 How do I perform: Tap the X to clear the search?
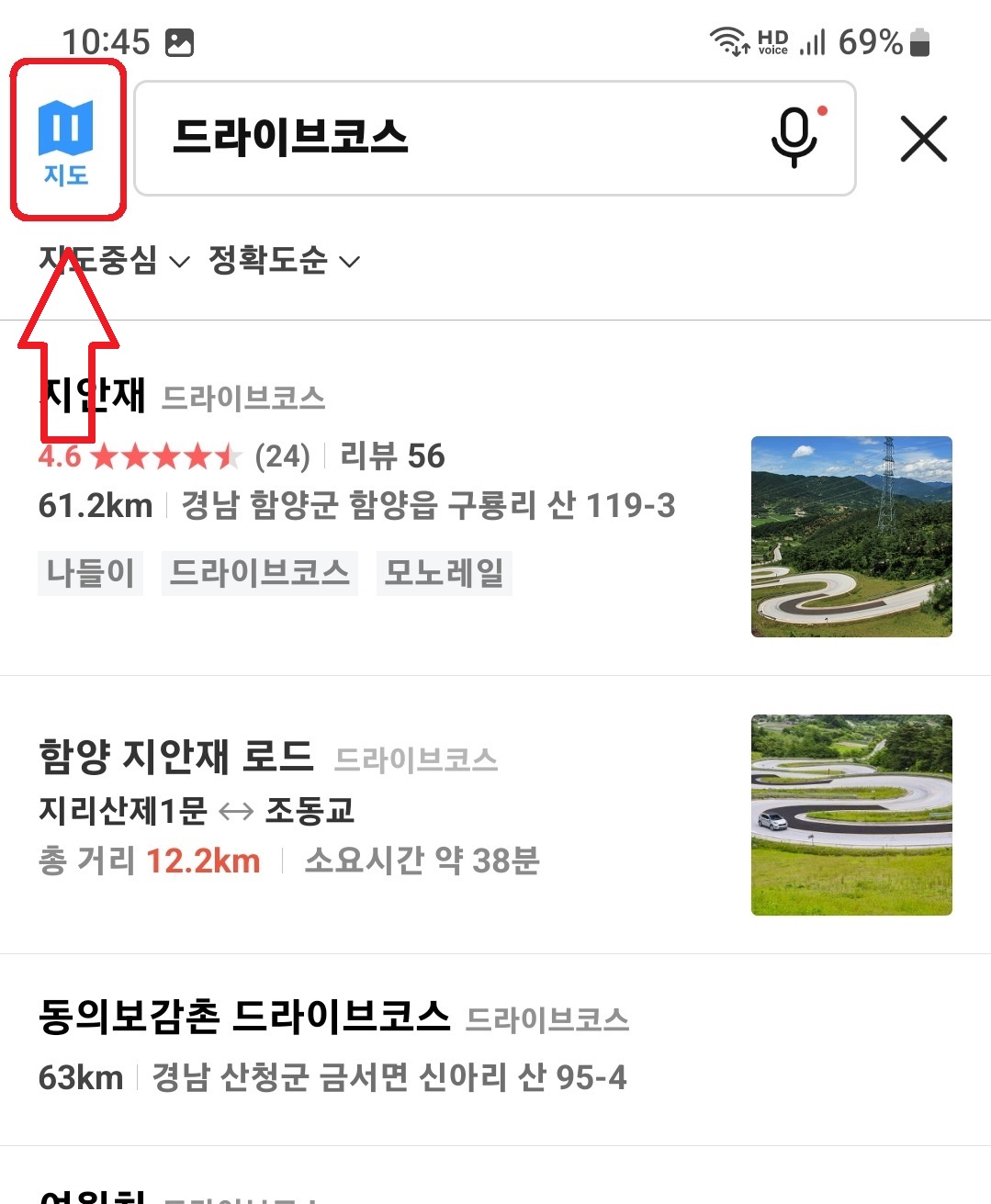point(924,140)
